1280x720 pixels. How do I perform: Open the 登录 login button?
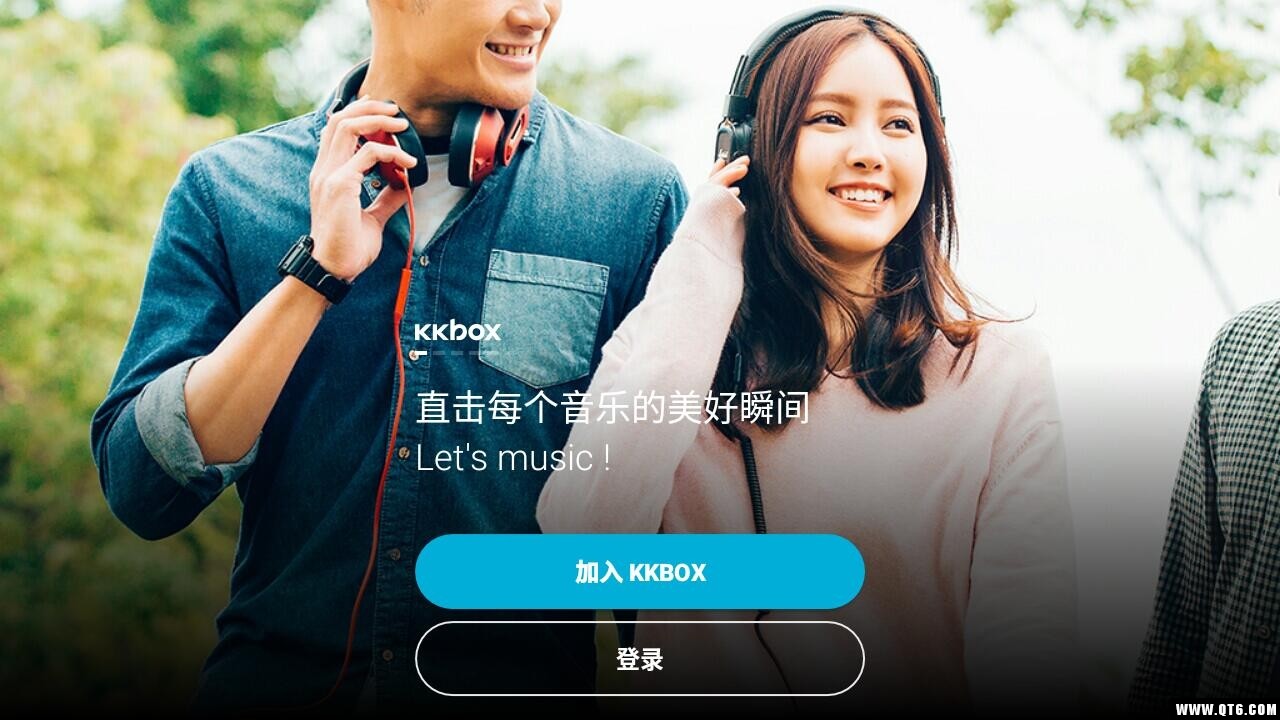640,659
